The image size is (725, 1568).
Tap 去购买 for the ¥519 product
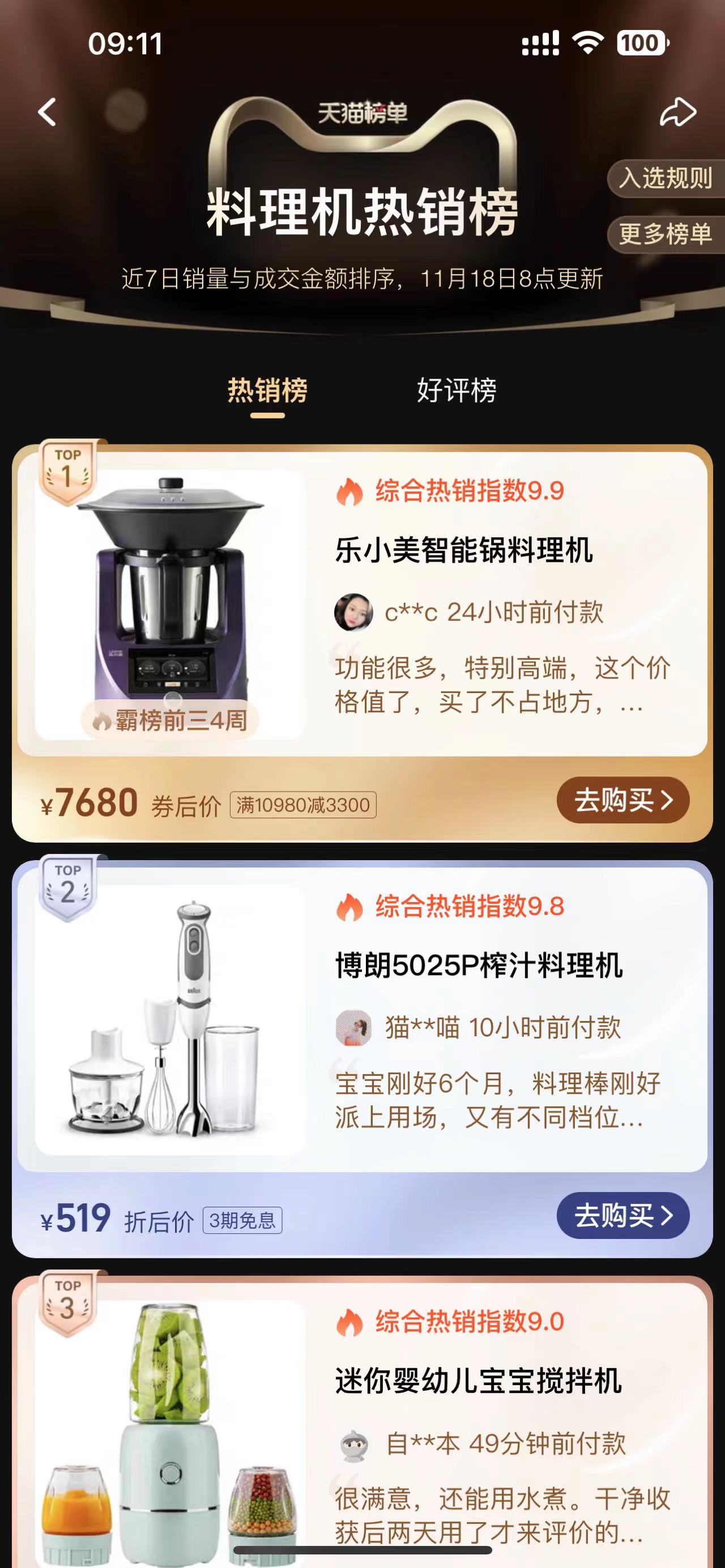point(622,1215)
